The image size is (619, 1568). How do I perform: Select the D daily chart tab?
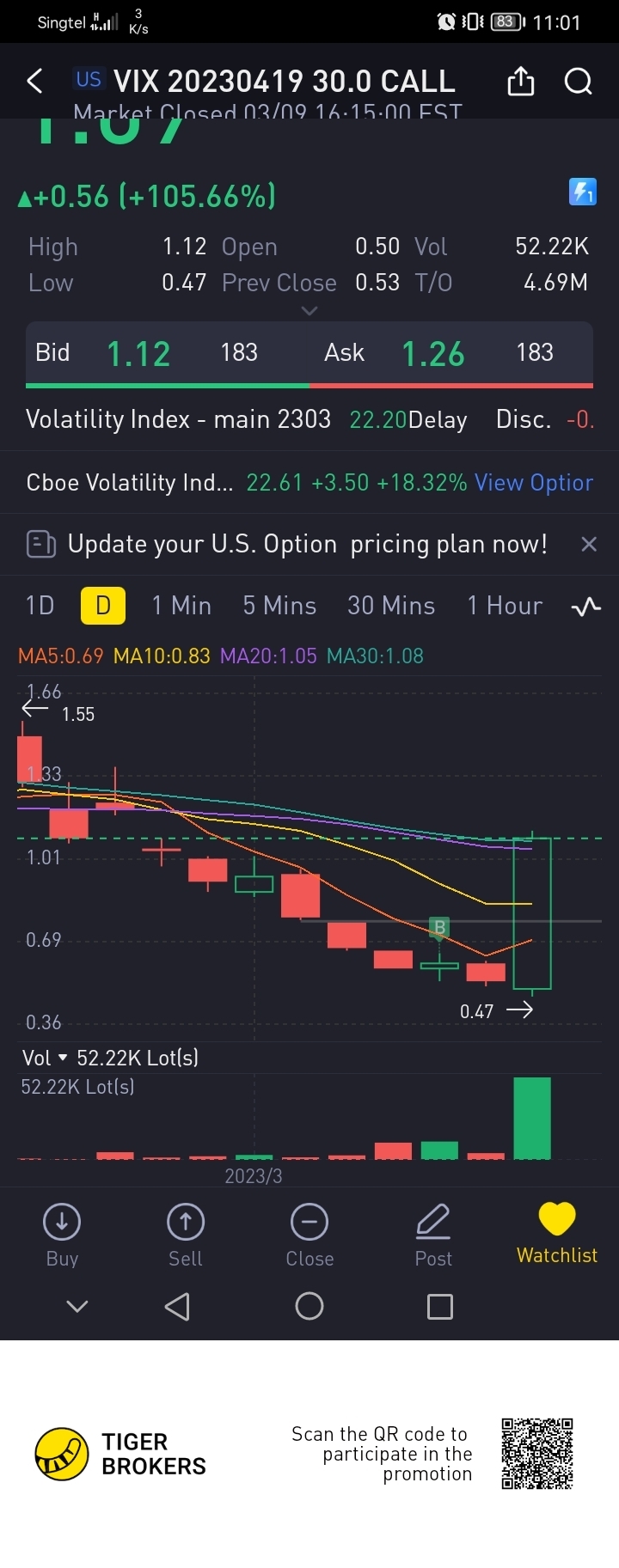[103, 606]
